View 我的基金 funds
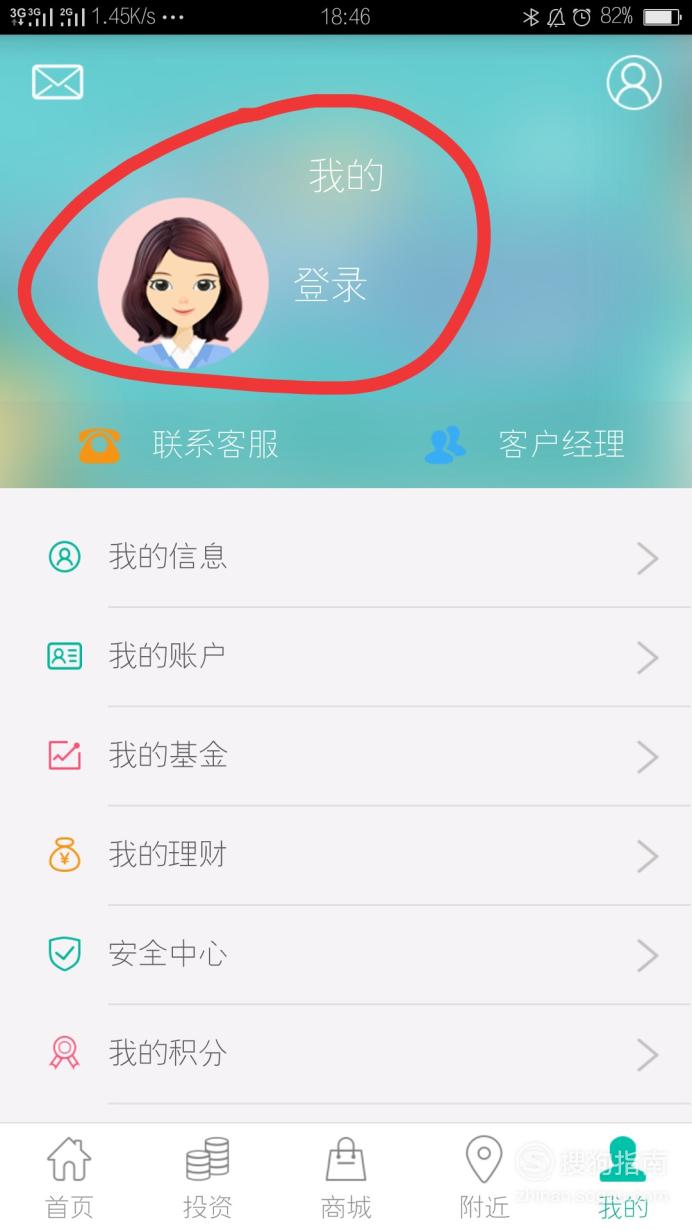692x1230 pixels. click(x=346, y=755)
